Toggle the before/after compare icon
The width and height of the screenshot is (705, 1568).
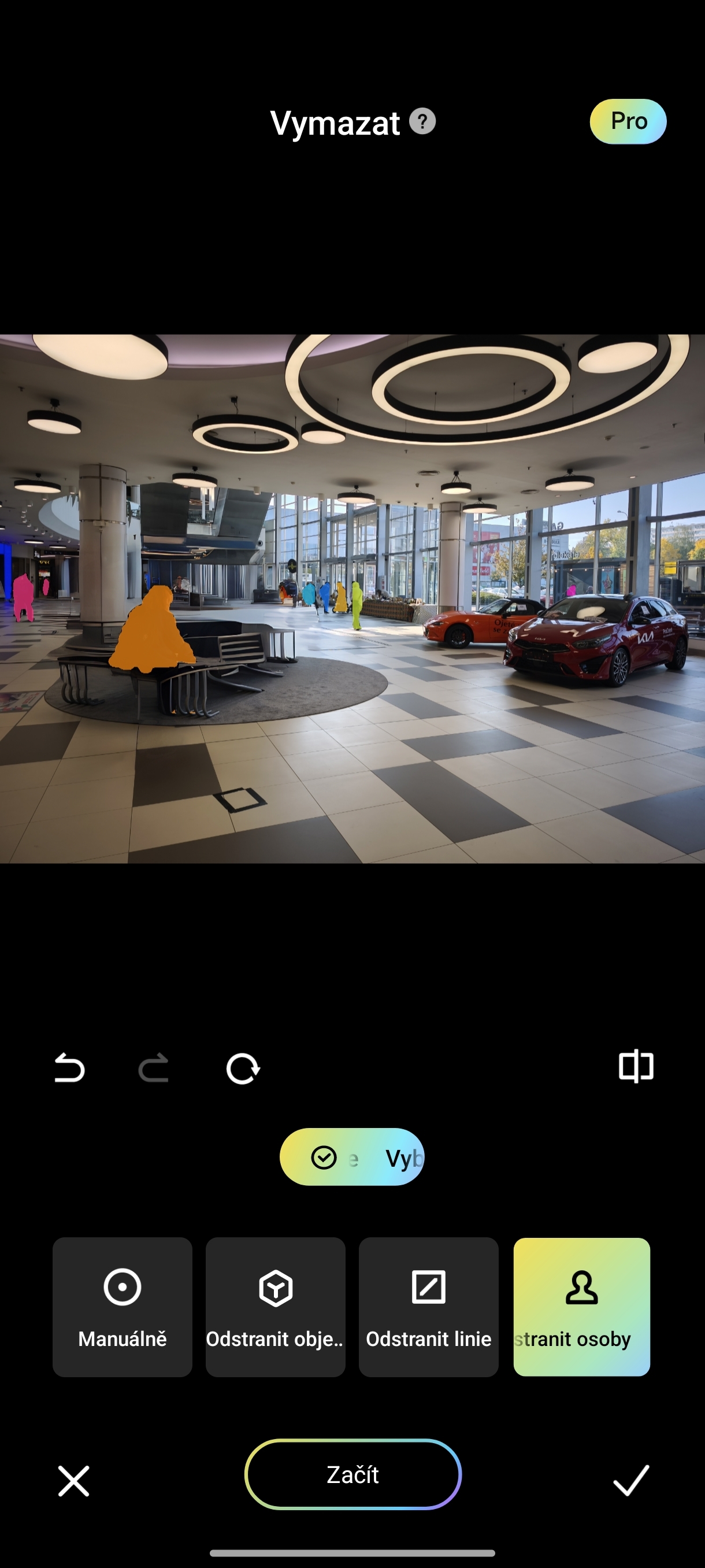(636, 1066)
